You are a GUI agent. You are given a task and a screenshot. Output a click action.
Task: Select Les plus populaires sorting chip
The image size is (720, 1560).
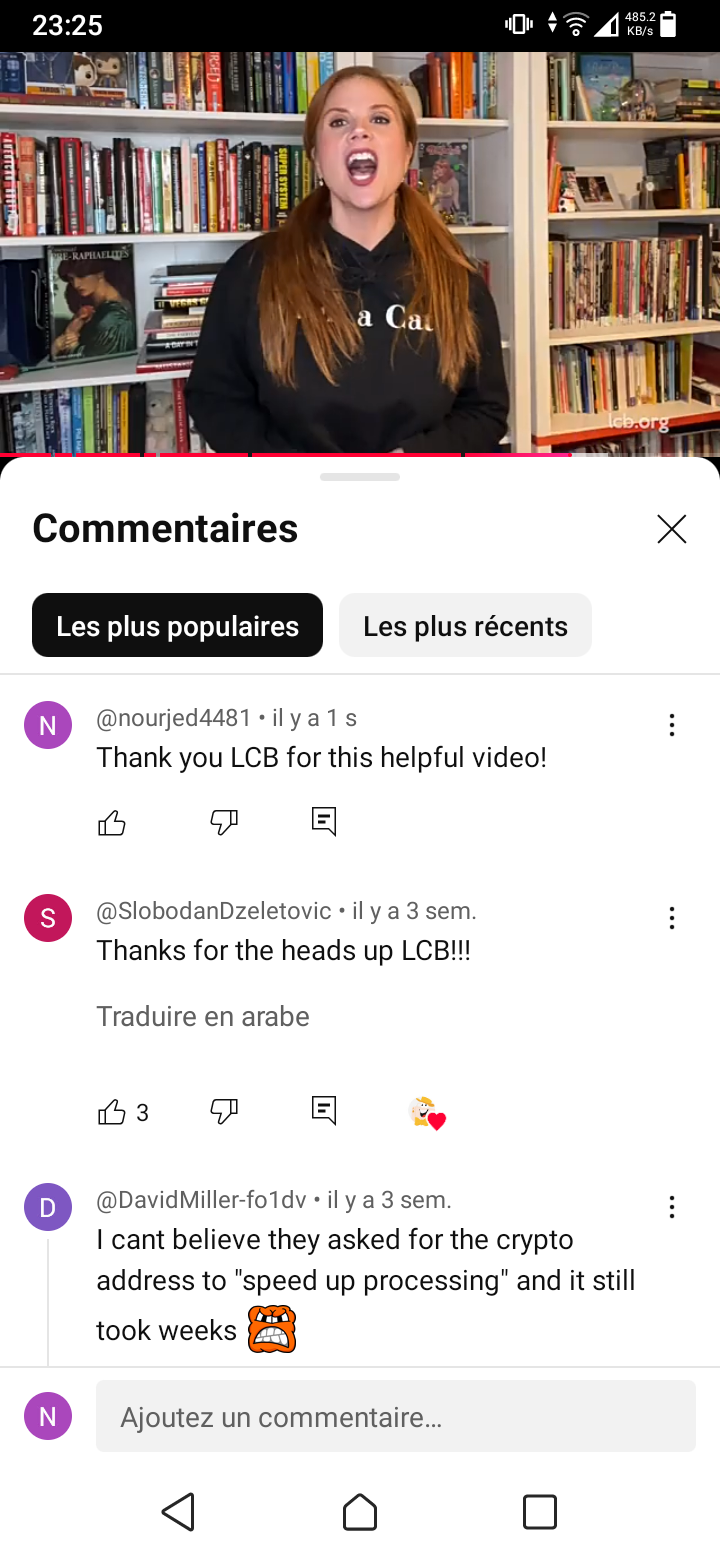[177, 626]
